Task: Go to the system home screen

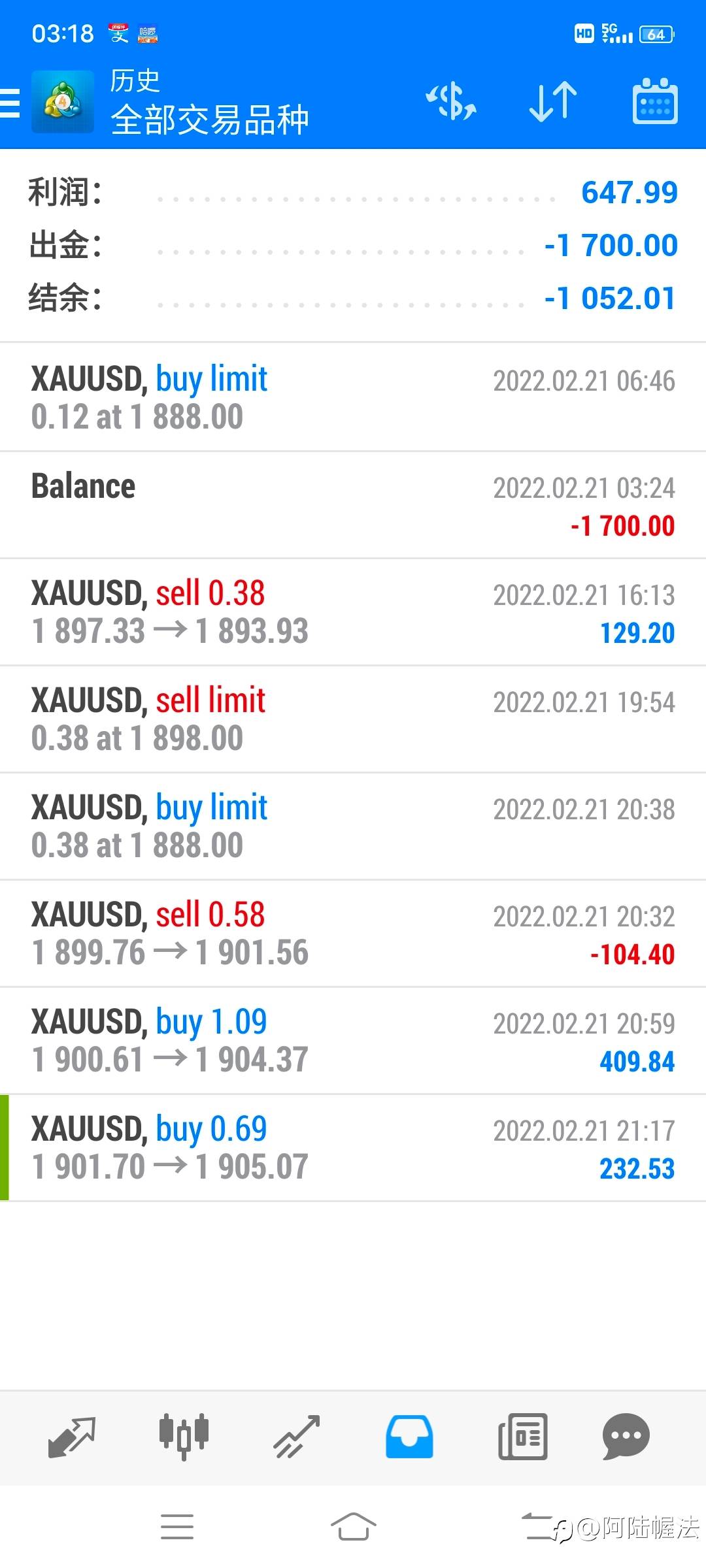Action: 353,1527
